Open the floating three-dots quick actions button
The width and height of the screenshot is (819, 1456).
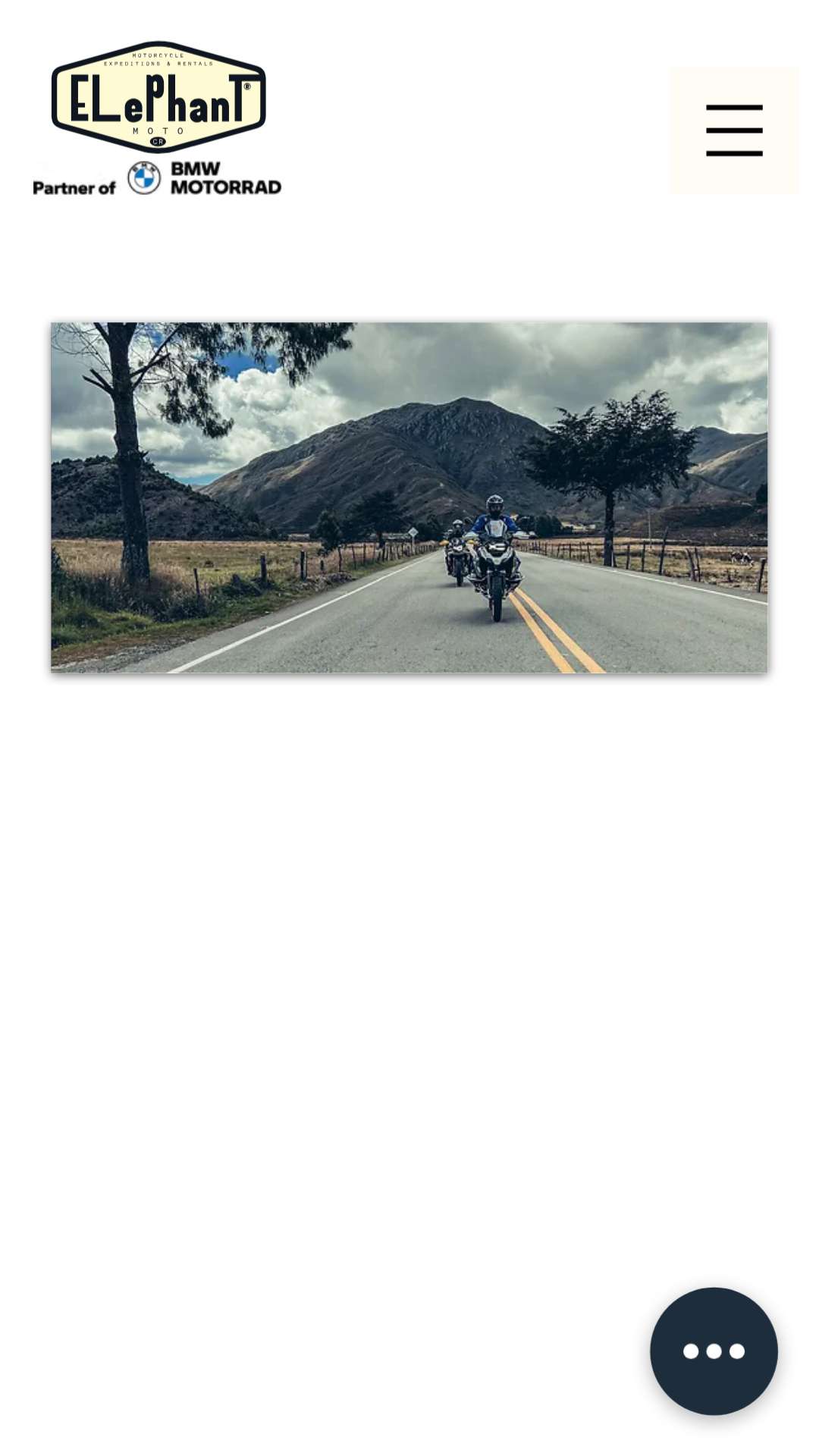coord(714,1351)
